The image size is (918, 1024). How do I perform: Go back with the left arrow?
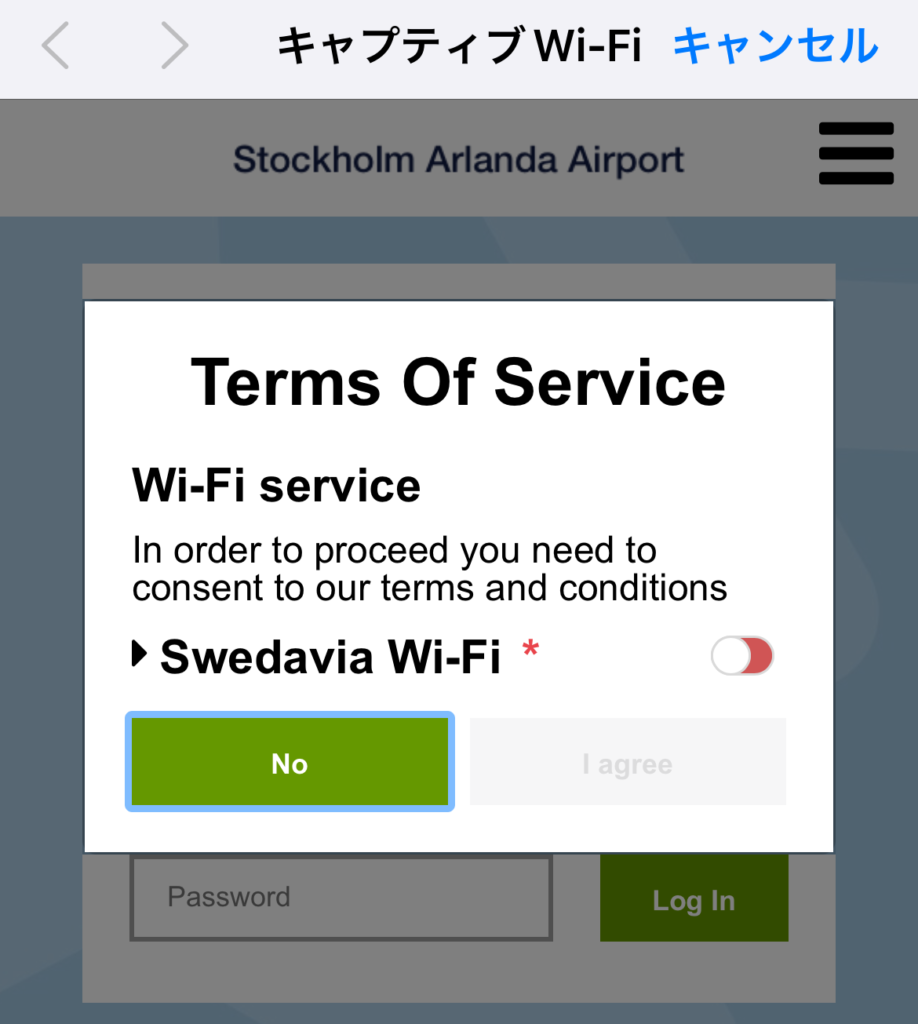55,46
